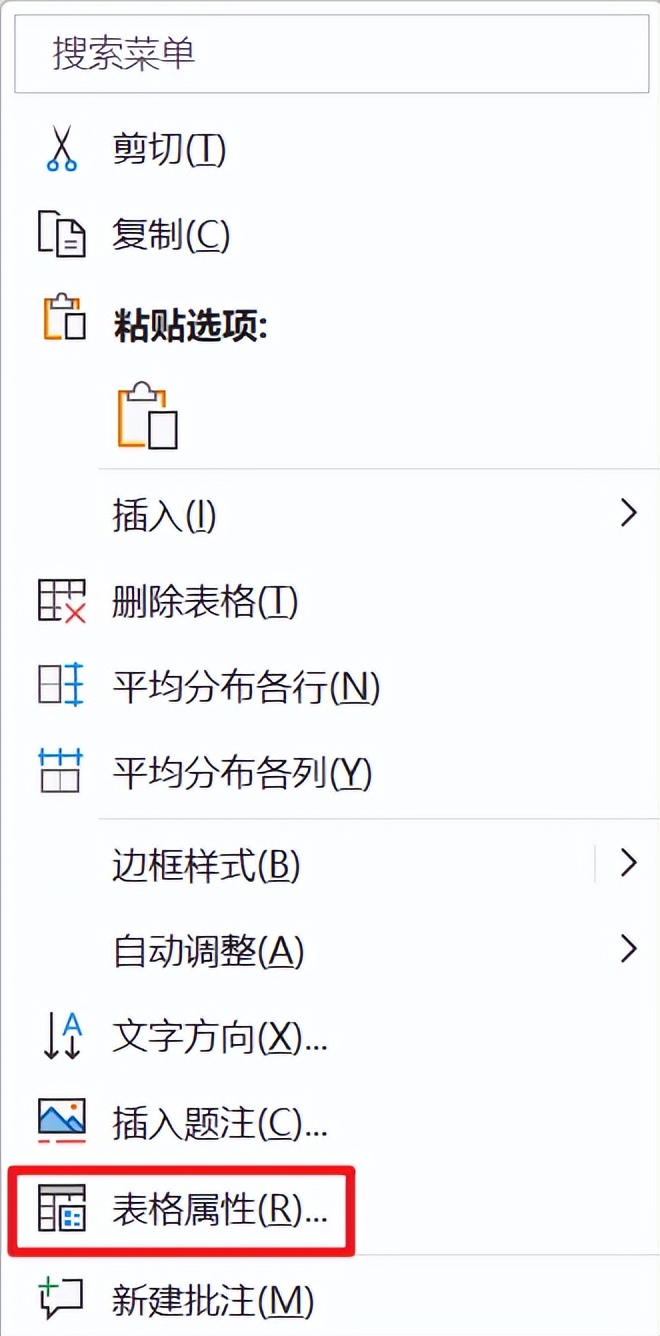Choose 插入题注(C)
This screenshot has width=660, height=1336.
point(332,1124)
